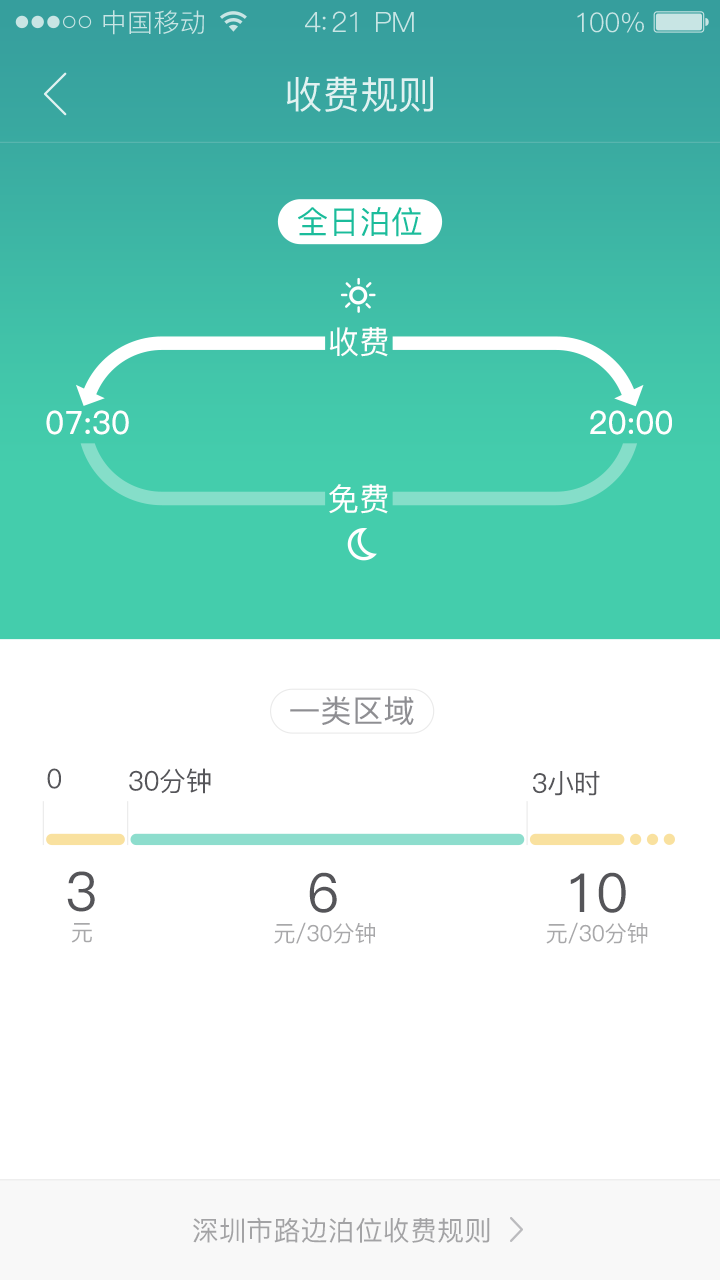Screen dimensions: 720x1280
Task: Click the 07:30 start time text
Action: 88,422
